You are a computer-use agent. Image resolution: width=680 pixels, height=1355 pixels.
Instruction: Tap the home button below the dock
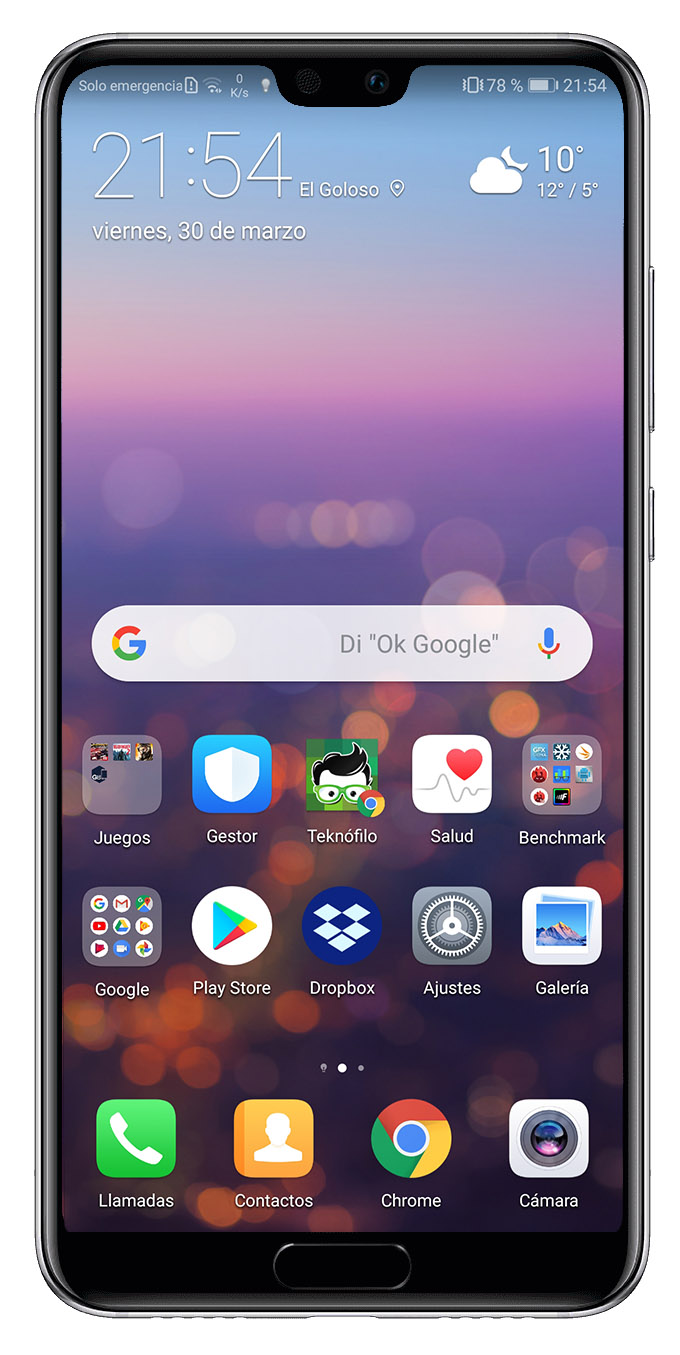[342, 1266]
